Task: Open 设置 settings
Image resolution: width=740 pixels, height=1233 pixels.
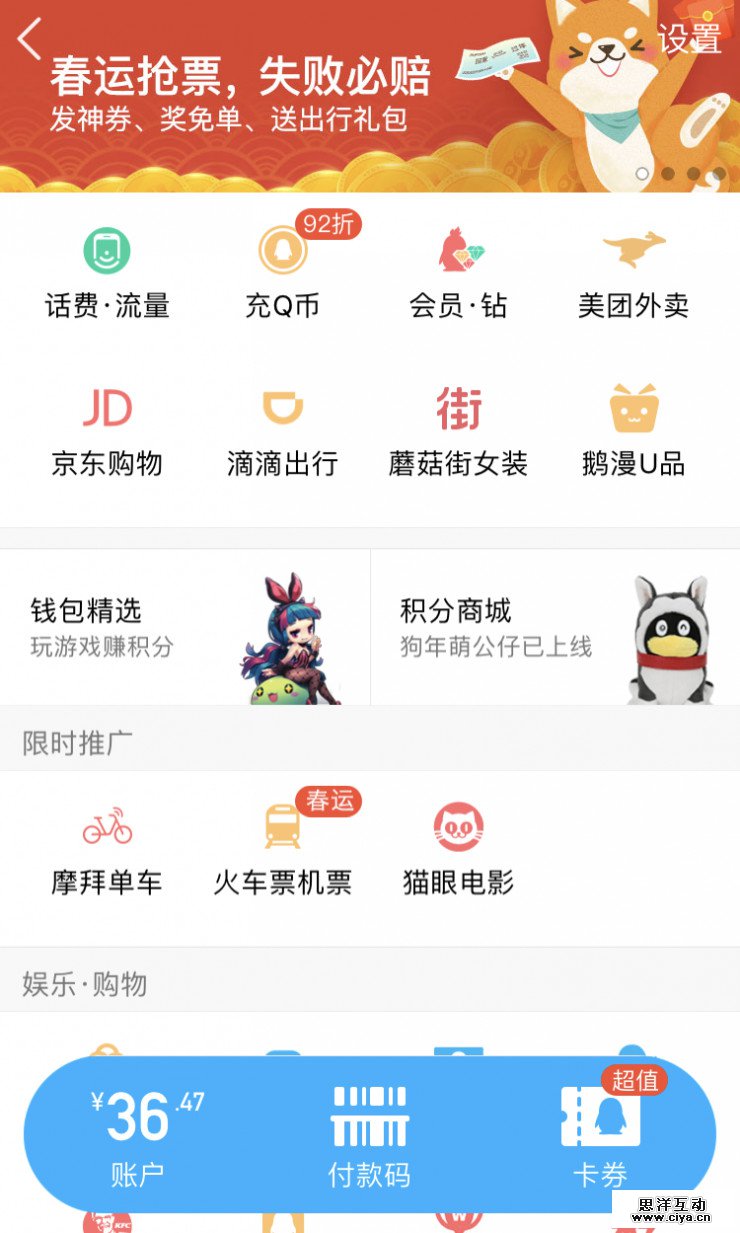Action: click(x=689, y=40)
